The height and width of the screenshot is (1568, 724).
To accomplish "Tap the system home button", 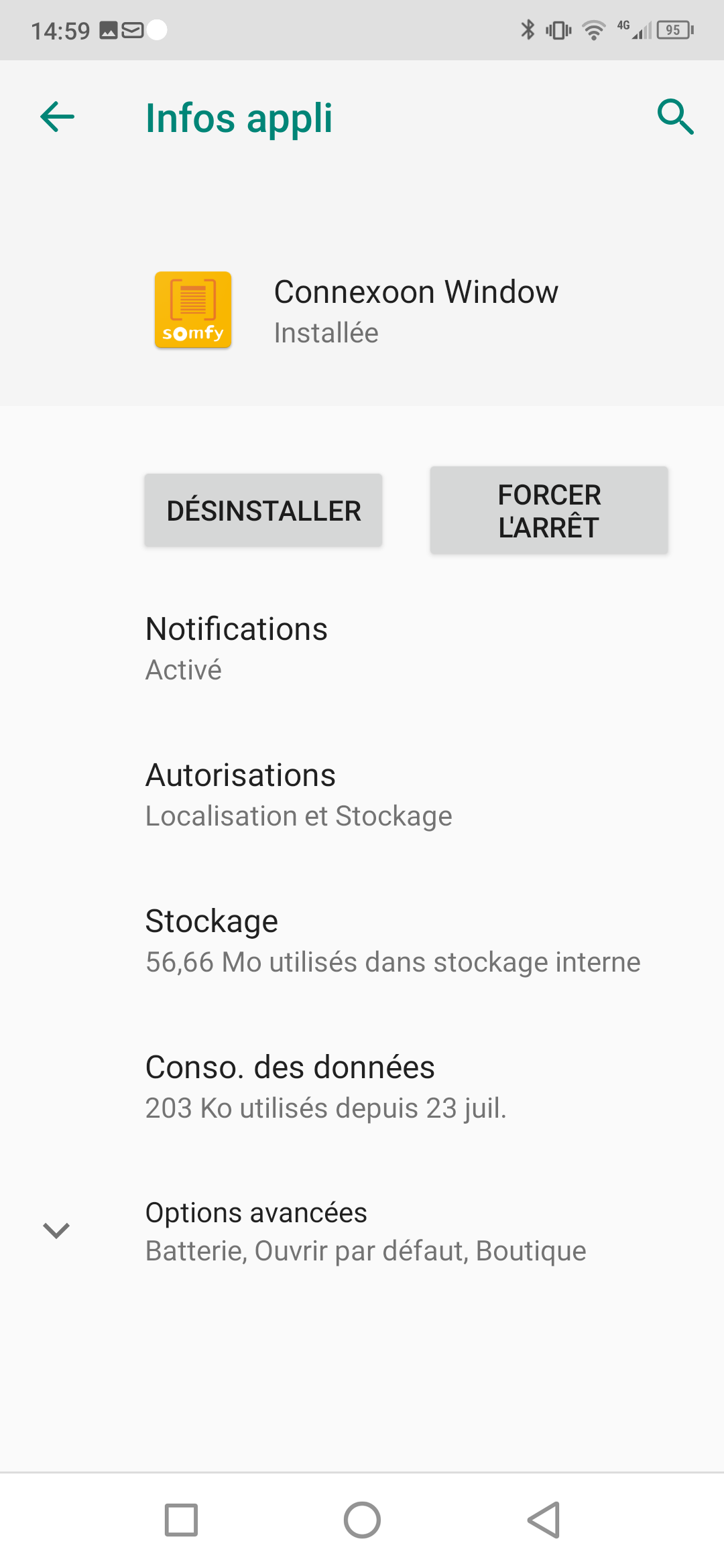I will (x=362, y=1520).
